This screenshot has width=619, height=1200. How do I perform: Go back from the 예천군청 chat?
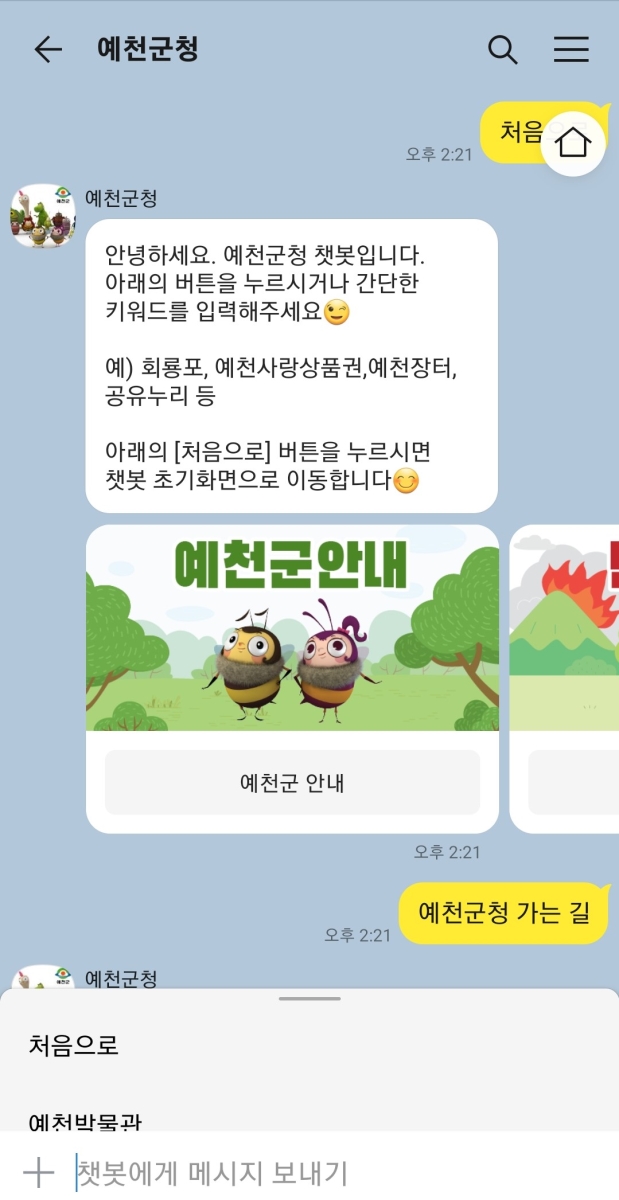click(x=47, y=50)
